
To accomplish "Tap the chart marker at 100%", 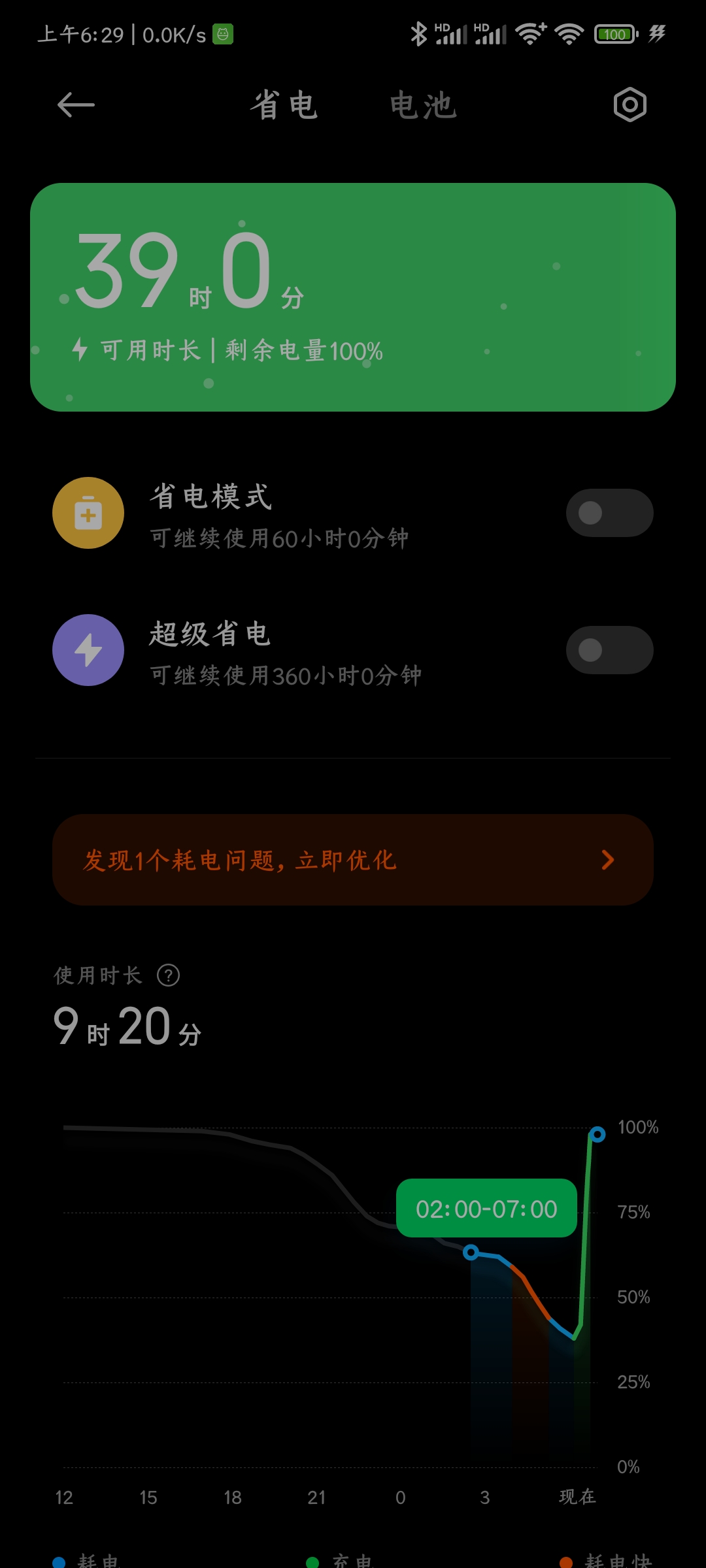I will pos(597,1134).
